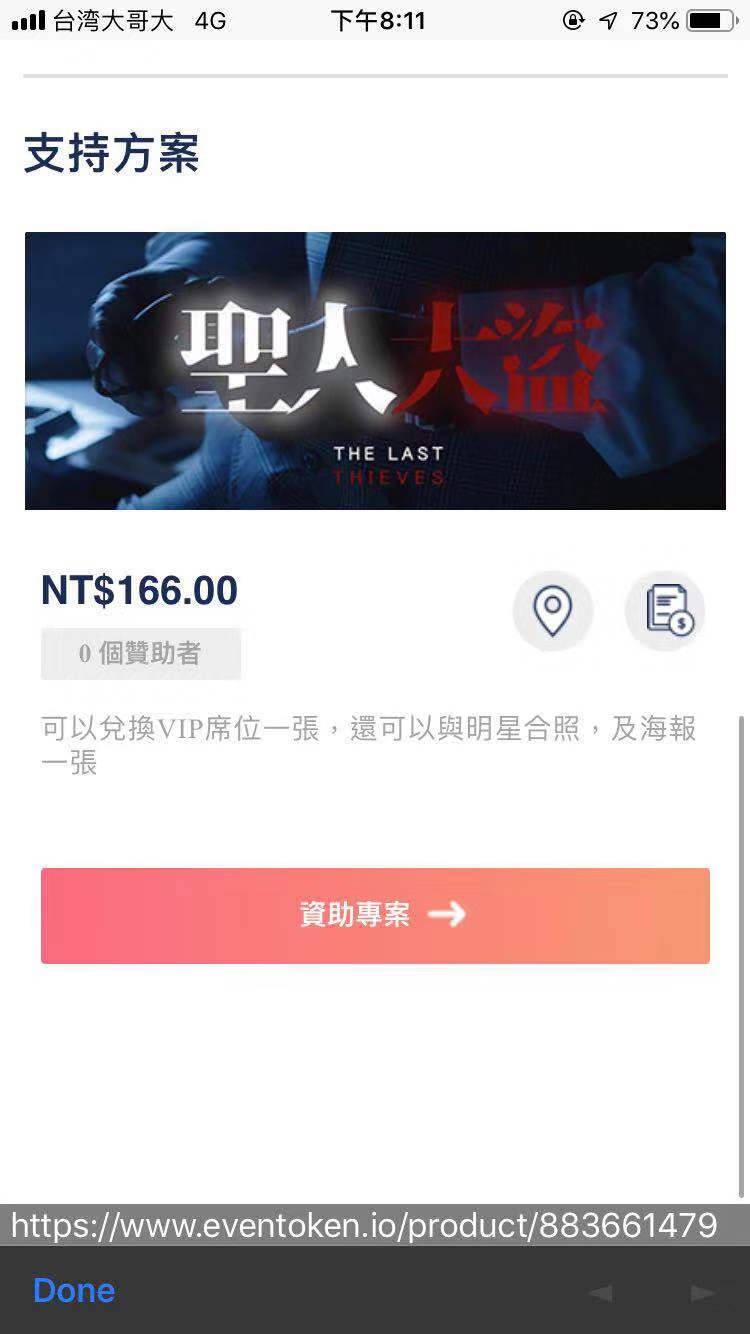Close the browser with Done
Image resolution: width=750 pixels, height=1334 pixels.
point(74,1290)
